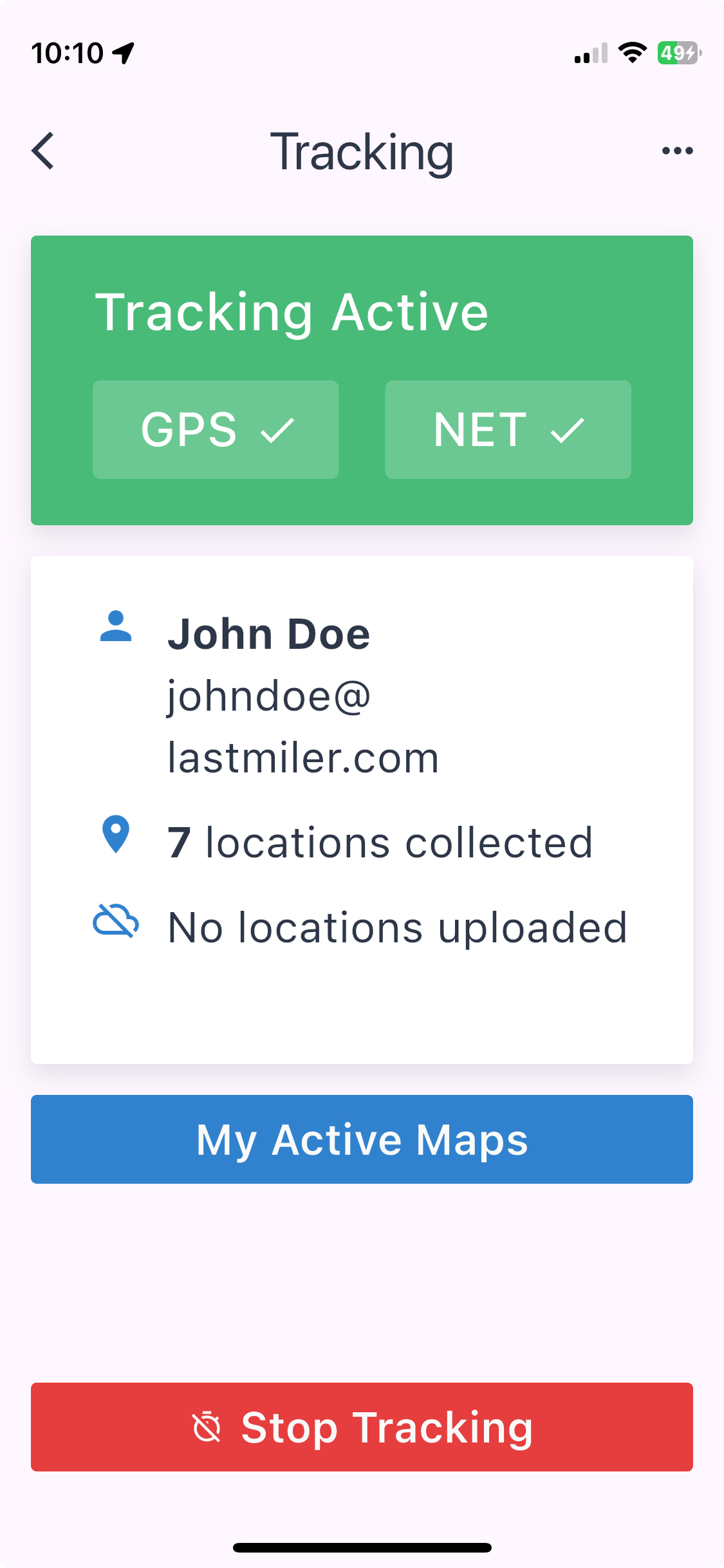724x1568 pixels.
Task: Open the three-dot overflow menu
Action: pos(677,151)
